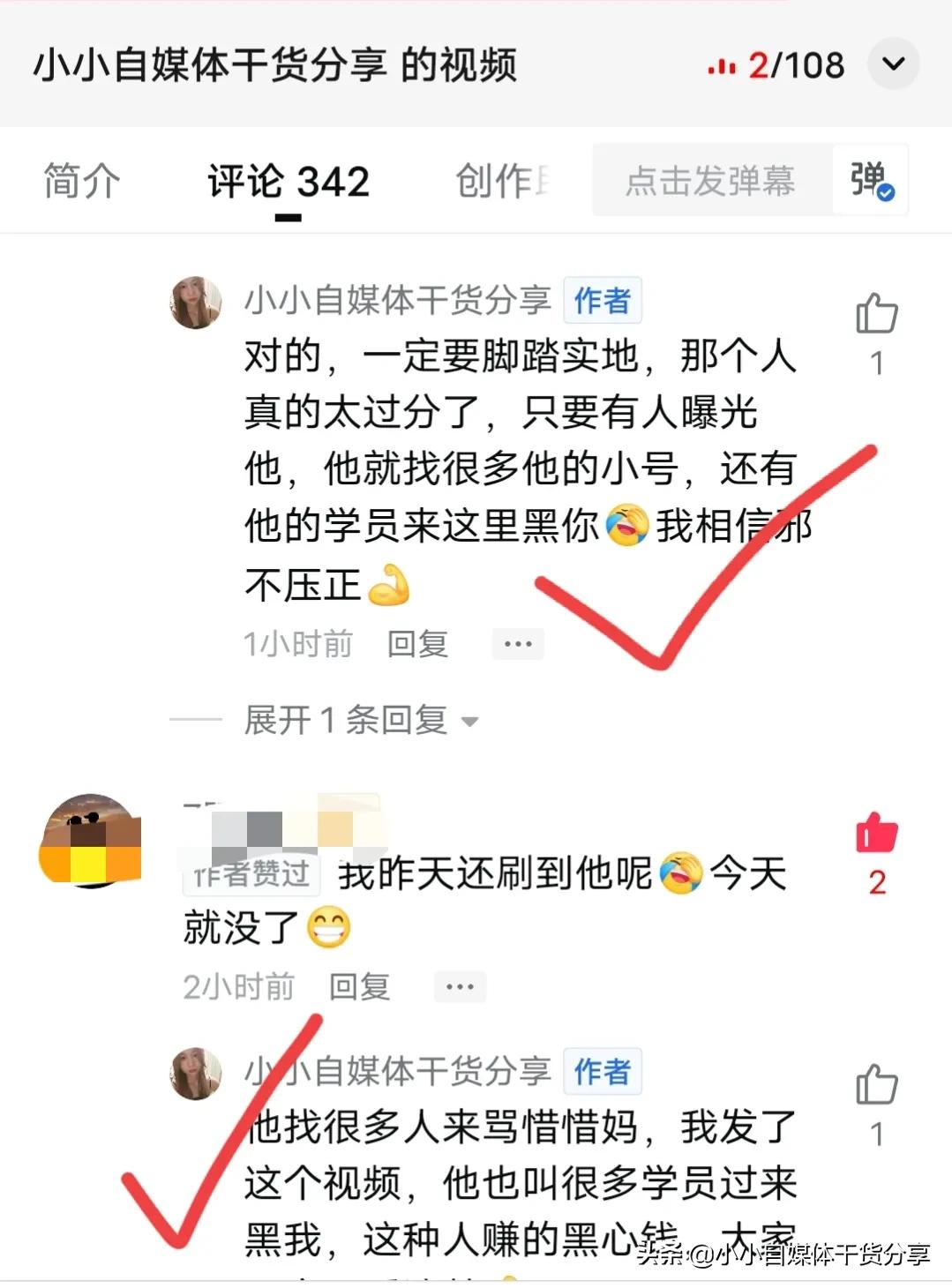Like the first author comment
The image size is (952, 1288).
(875, 313)
